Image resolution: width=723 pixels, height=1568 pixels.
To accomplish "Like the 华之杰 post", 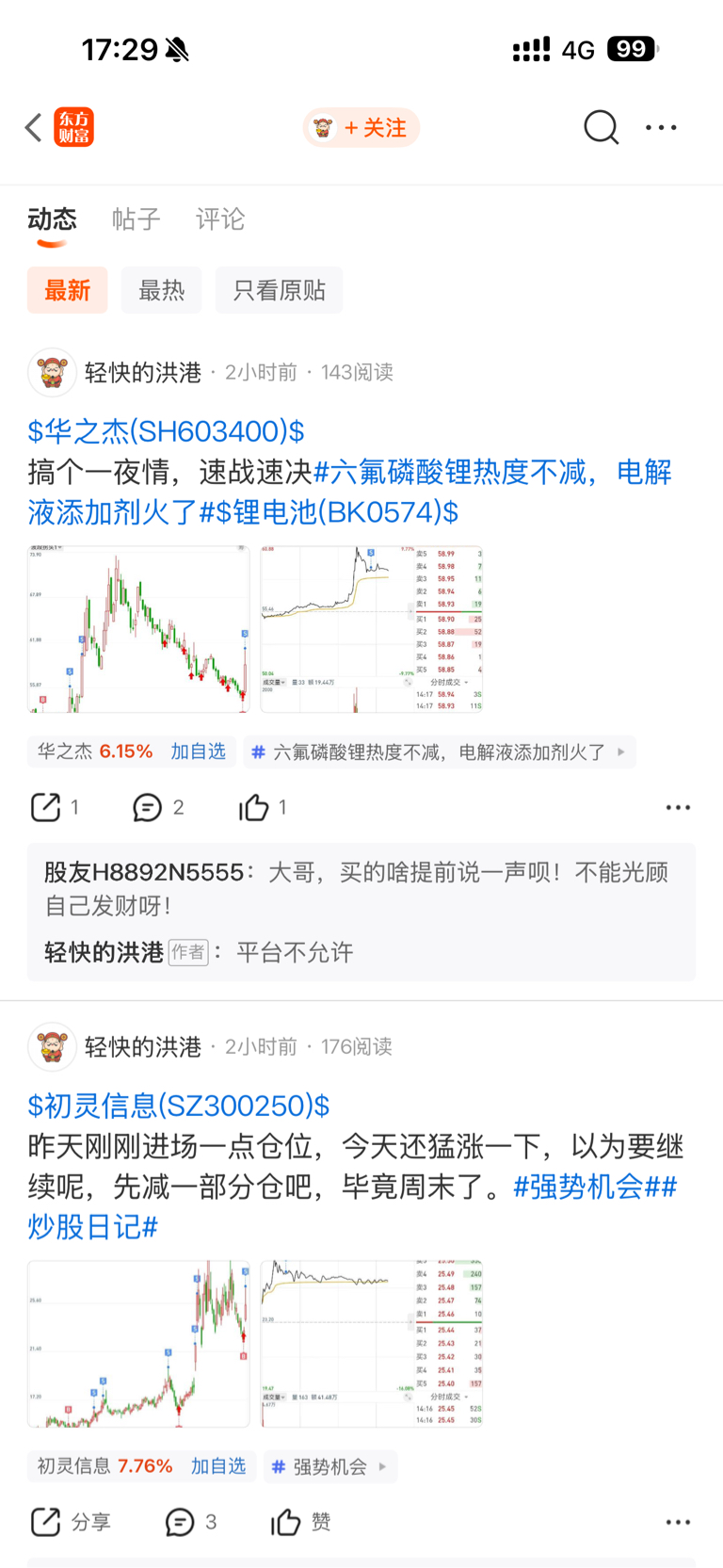I will pyautogui.click(x=254, y=807).
